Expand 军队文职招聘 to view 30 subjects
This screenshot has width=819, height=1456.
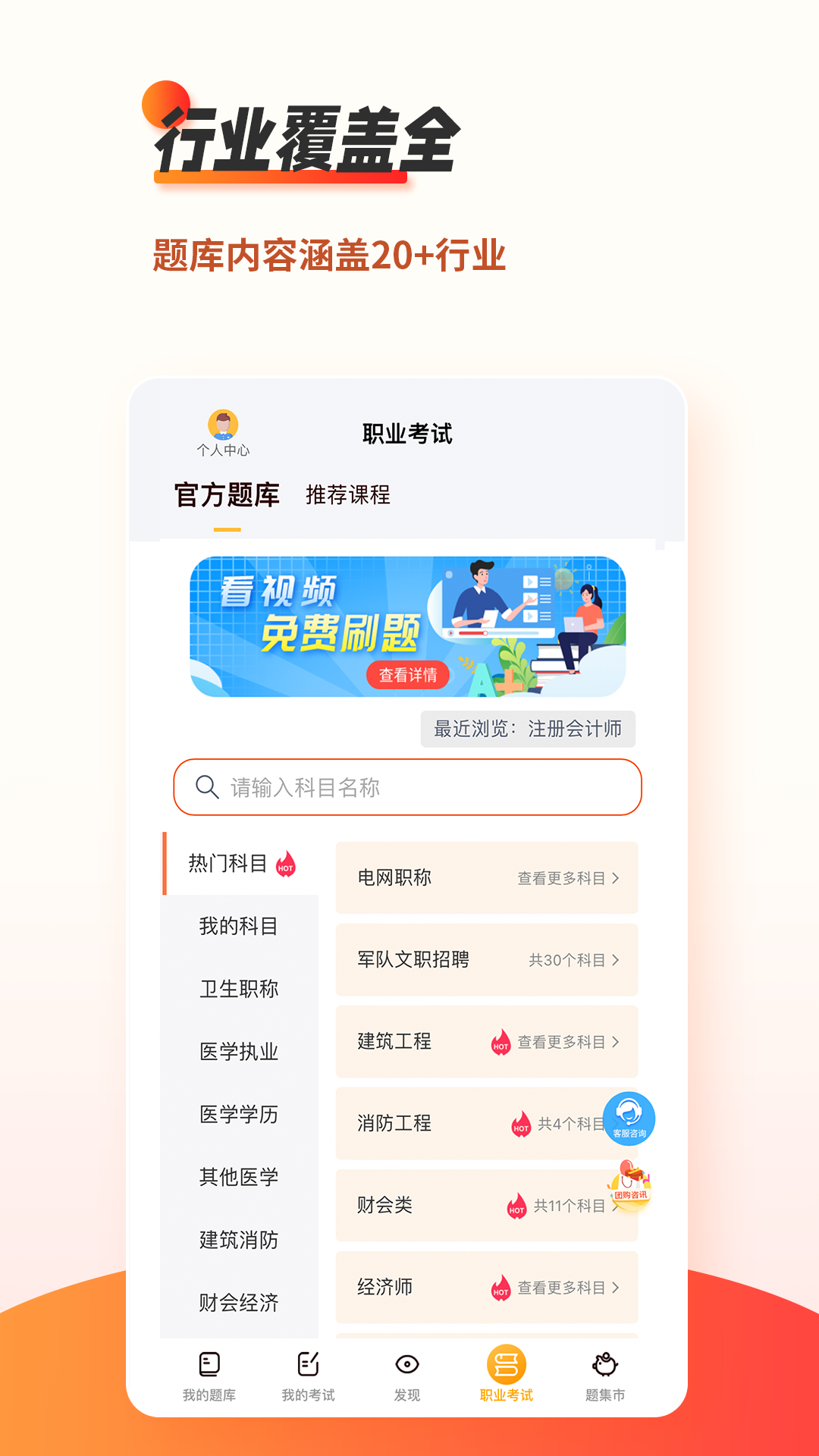point(567,959)
